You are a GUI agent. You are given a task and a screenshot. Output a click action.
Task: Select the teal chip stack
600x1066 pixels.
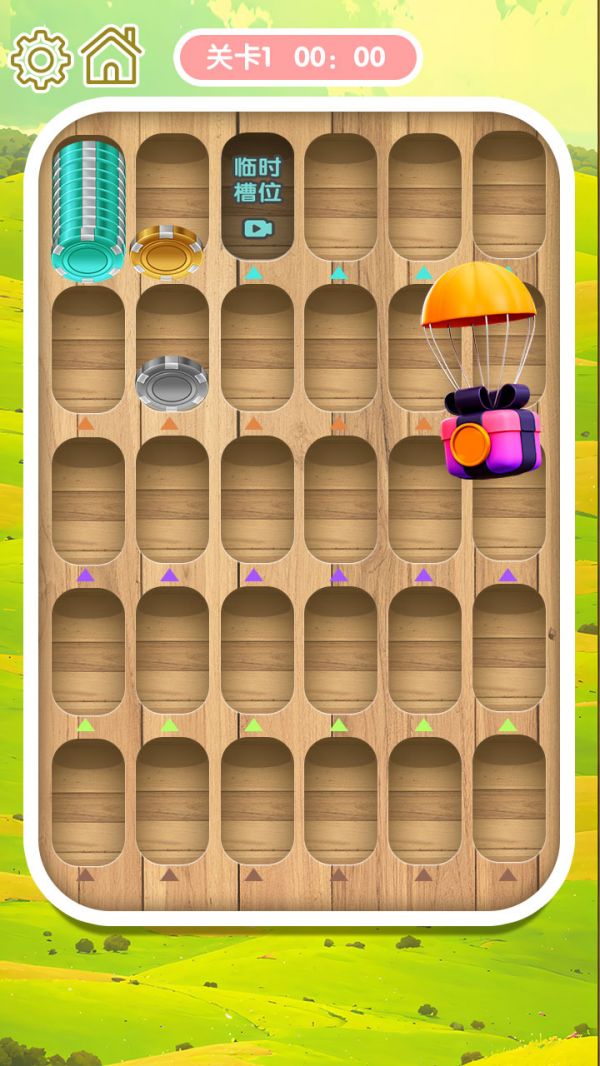pyautogui.click(x=88, y=210)
